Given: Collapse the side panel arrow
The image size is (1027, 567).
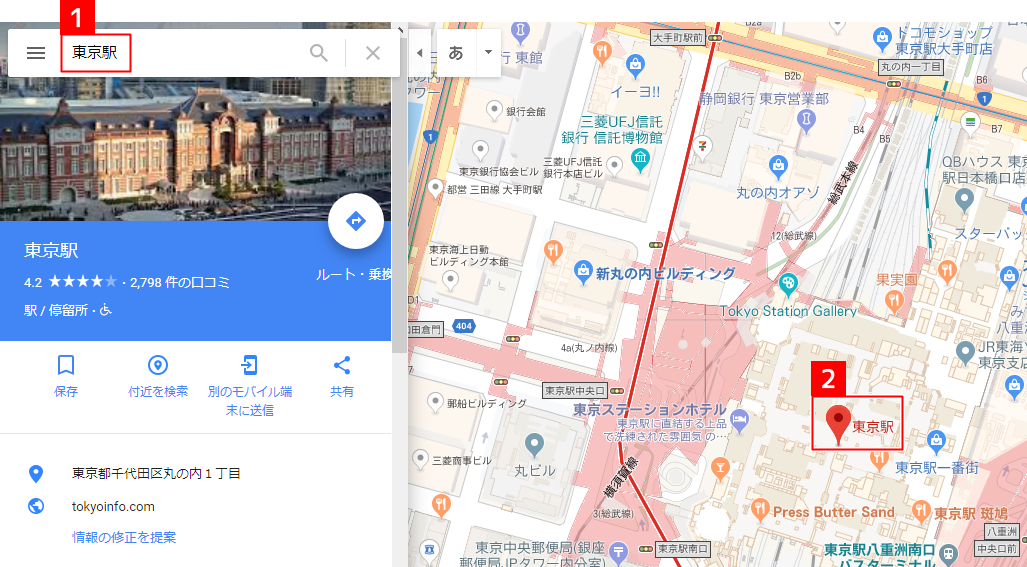Looking at the screenshot, I should tap(419, 53).
